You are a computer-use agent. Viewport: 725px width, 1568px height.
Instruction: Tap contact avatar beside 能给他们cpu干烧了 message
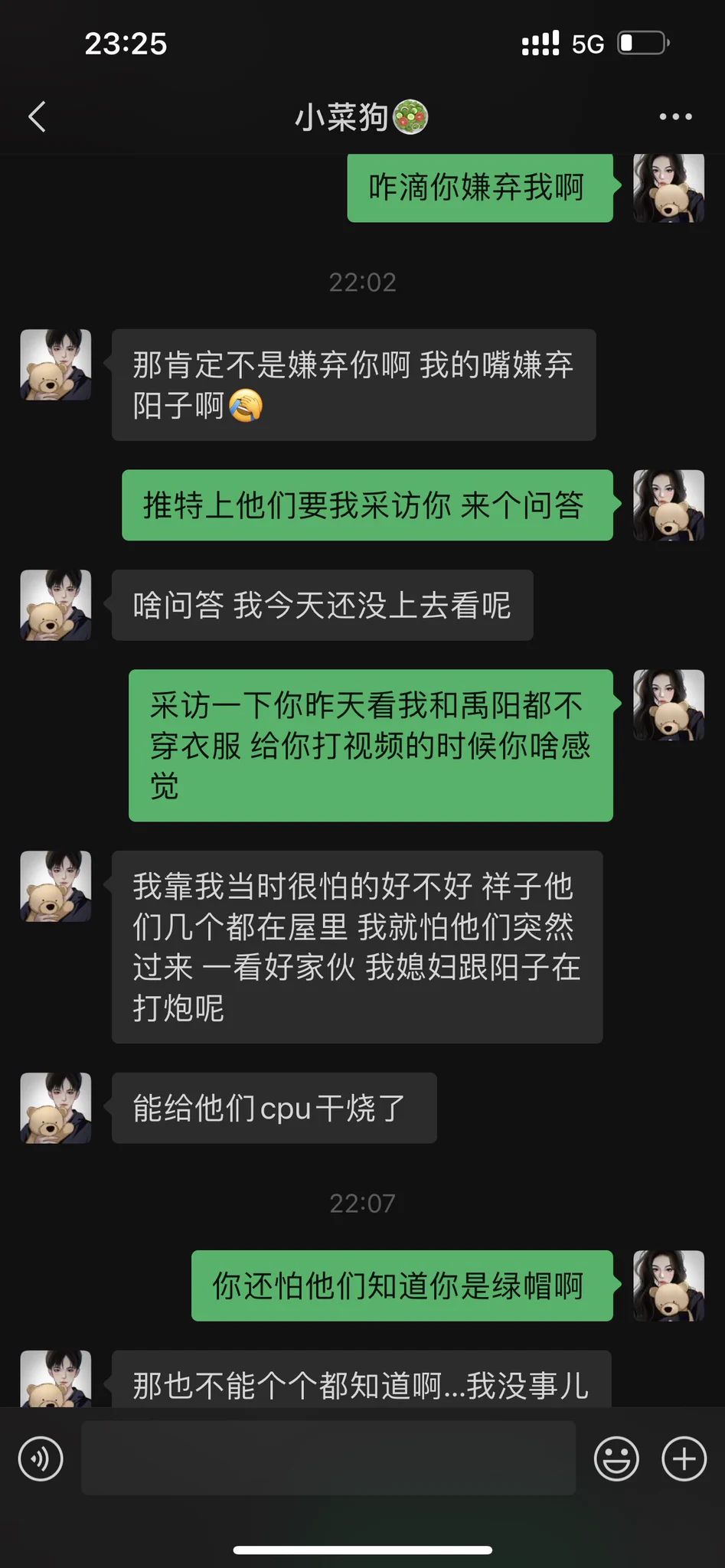tap(56, 1108)
